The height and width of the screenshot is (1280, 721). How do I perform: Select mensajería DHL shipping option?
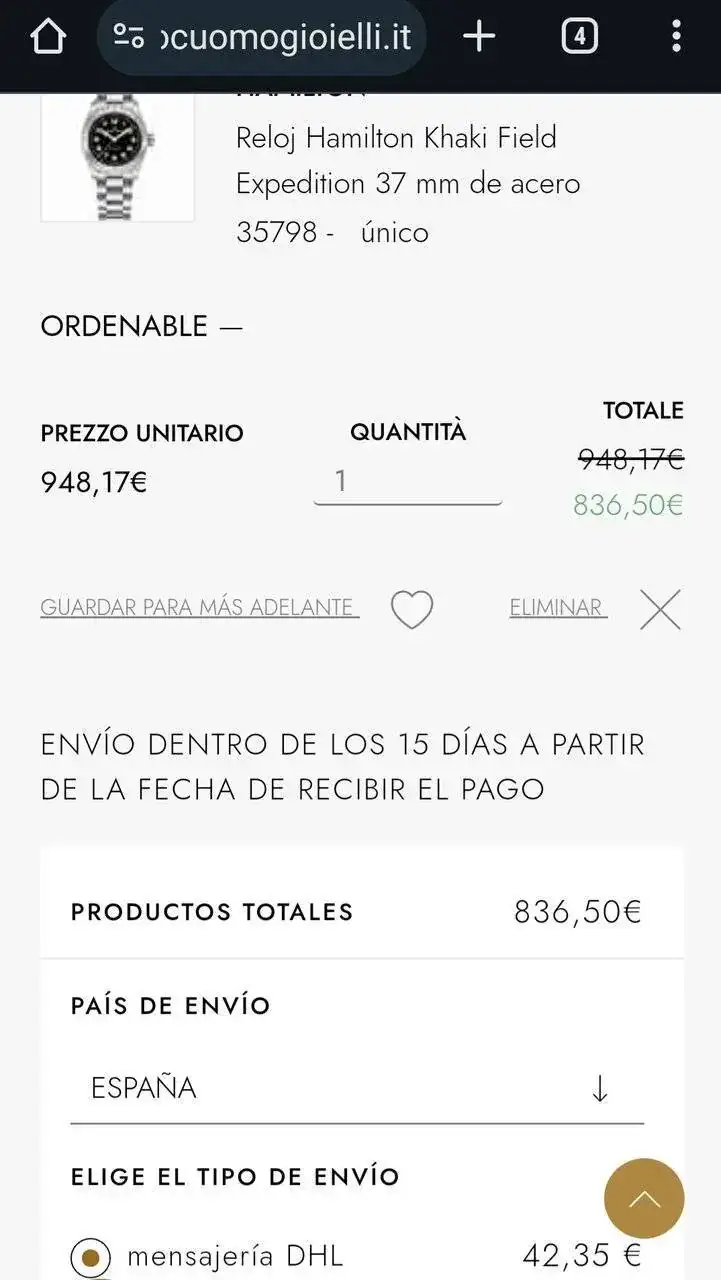coord(91,1257)
